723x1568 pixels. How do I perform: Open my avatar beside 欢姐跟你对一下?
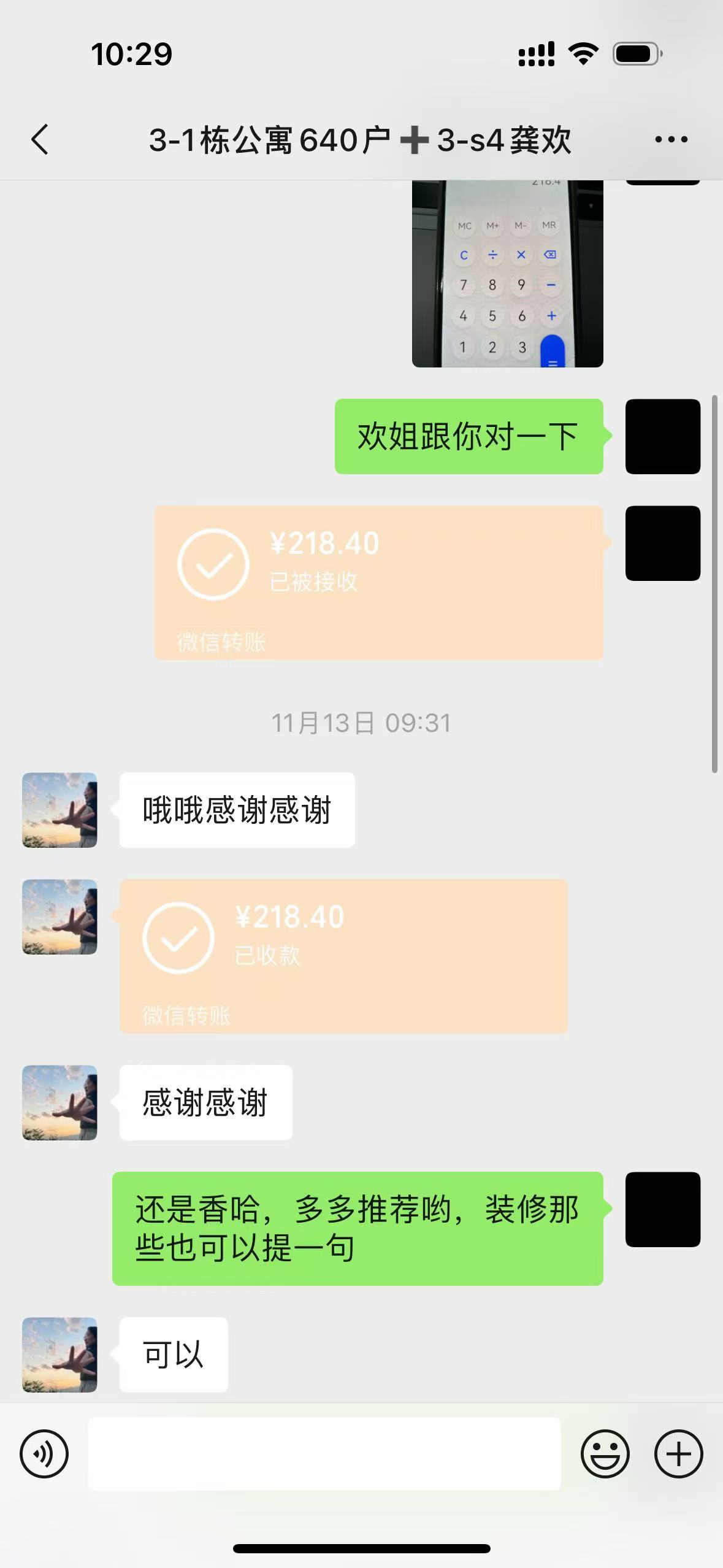[x=662, y=436]
